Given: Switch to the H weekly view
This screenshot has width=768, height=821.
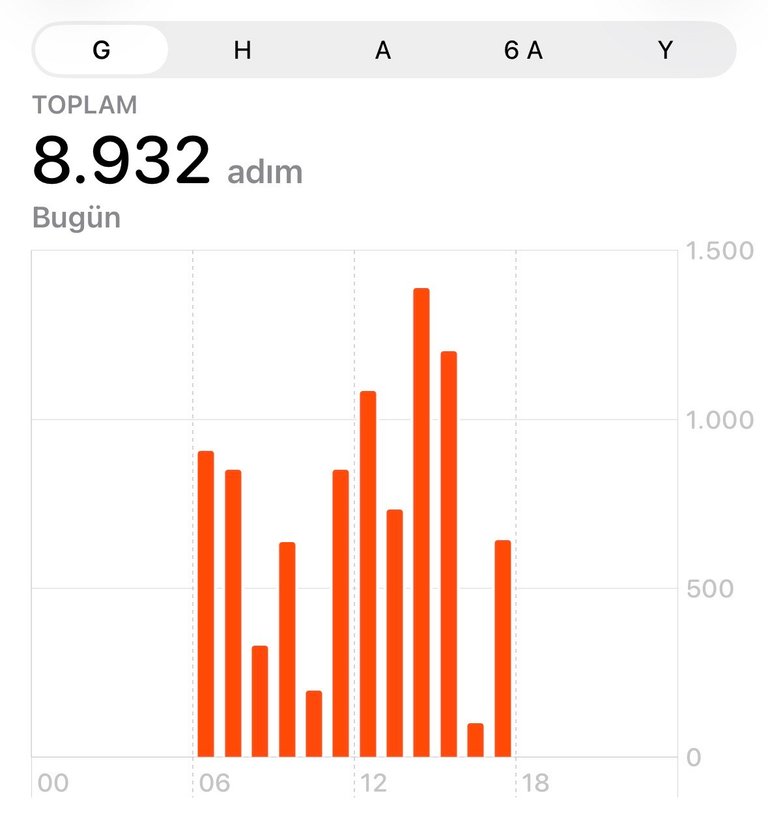Looking at the screenshot, I should tap(242, 50).
